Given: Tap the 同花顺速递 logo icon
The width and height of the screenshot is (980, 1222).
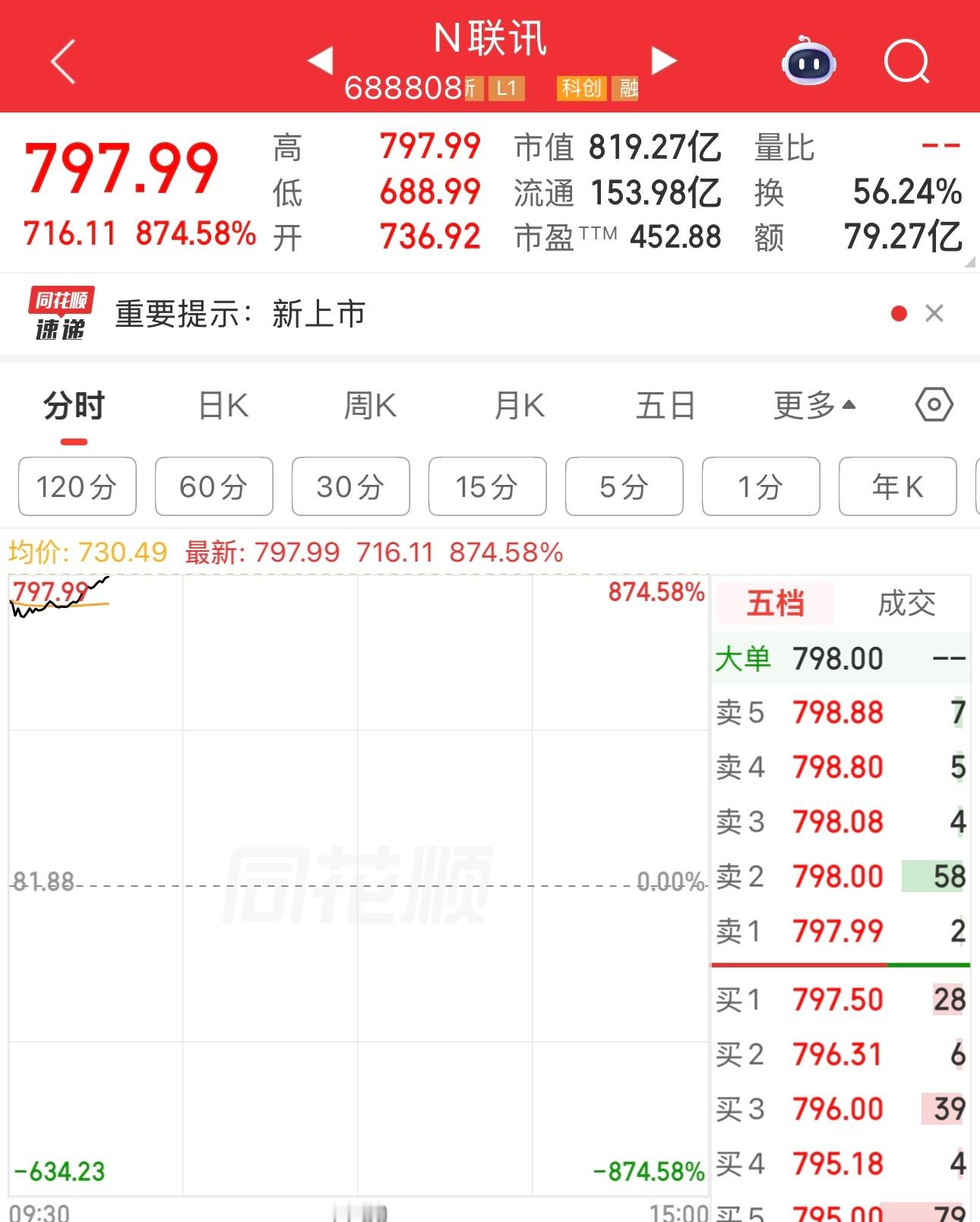Looking at the screenshot, I should (59, 313).
